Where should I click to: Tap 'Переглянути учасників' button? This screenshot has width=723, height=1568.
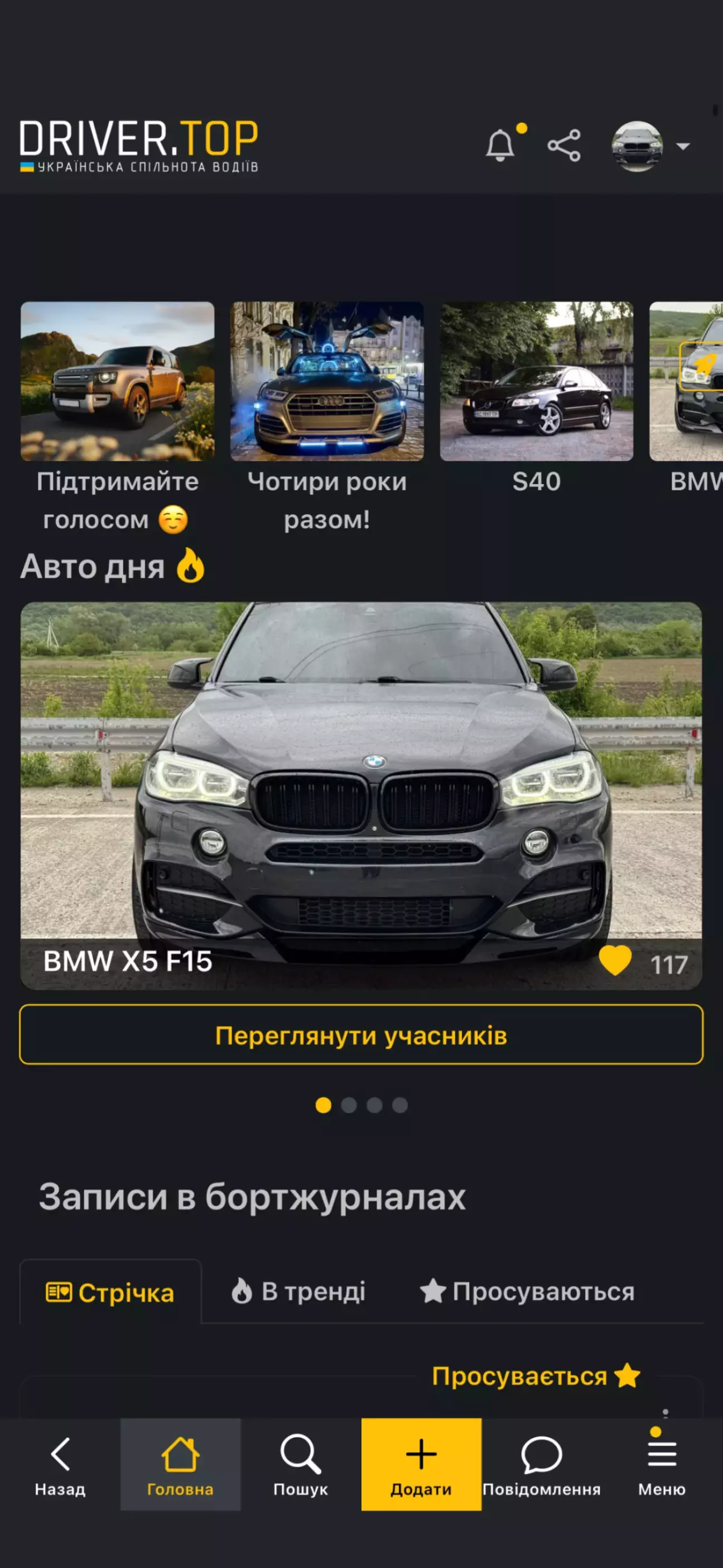361,1035
